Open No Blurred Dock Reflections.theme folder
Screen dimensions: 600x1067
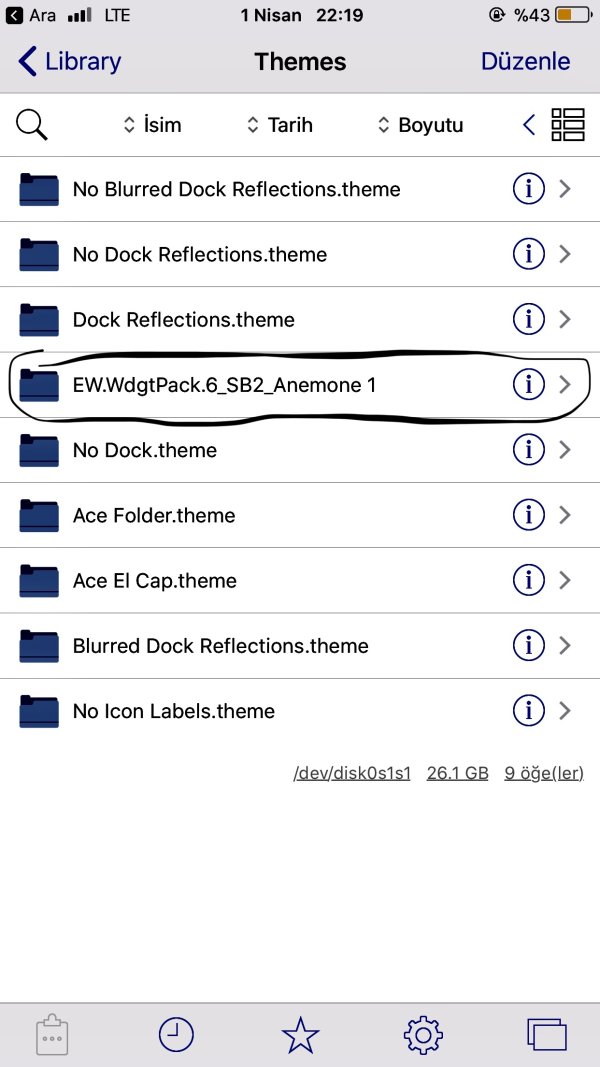[x=236, y=189]
